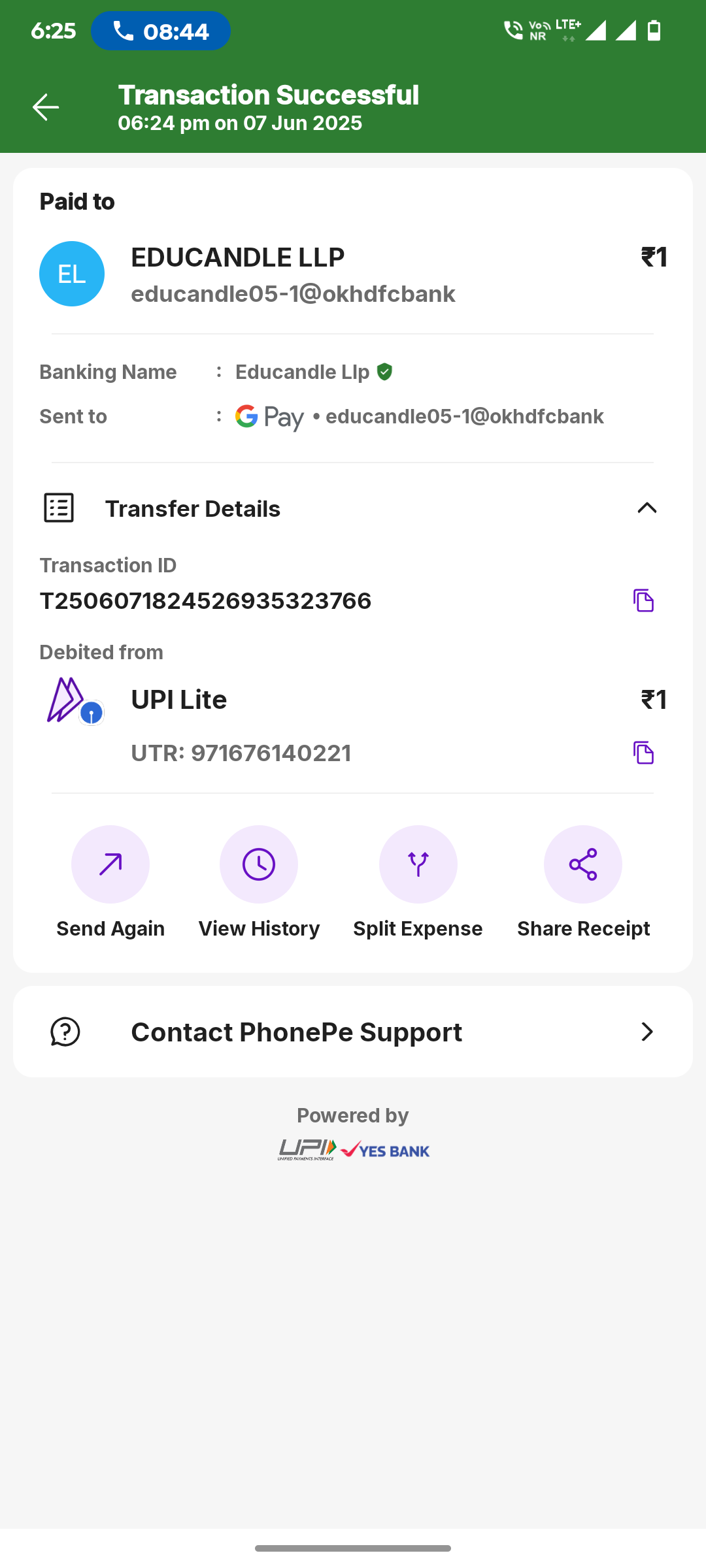
Task: Open Contact PhonePe Support
Action: pos(353,1032)
